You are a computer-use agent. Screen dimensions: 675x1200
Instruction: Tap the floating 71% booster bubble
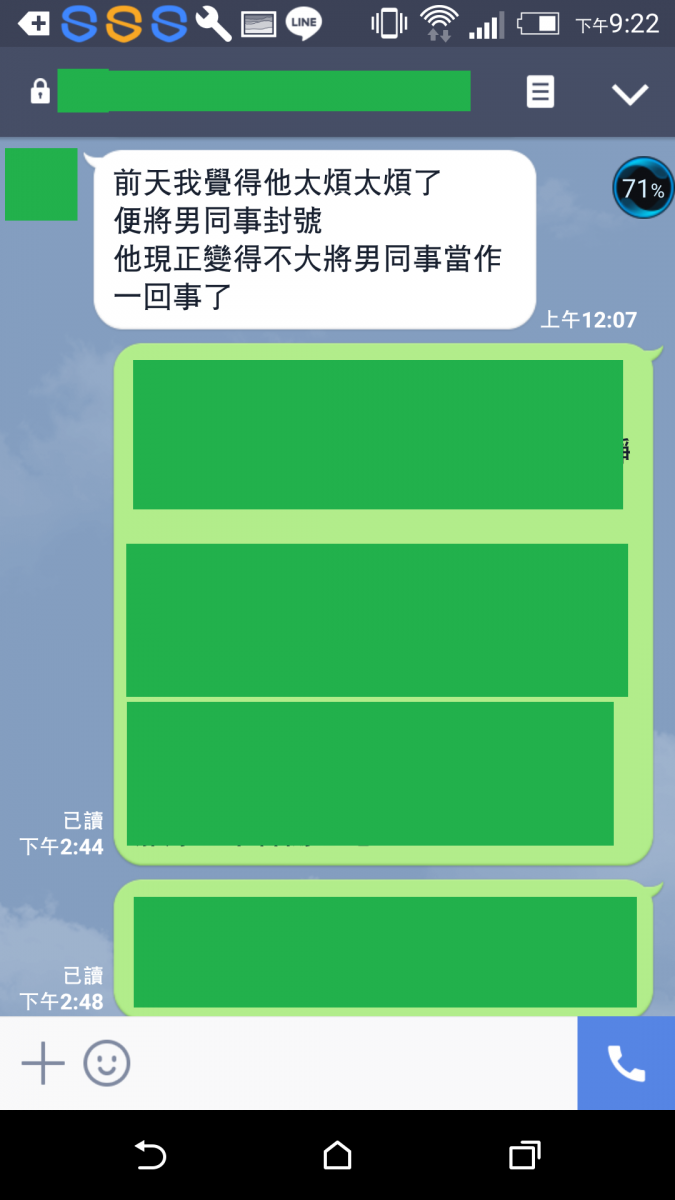(x=642, y=187)
